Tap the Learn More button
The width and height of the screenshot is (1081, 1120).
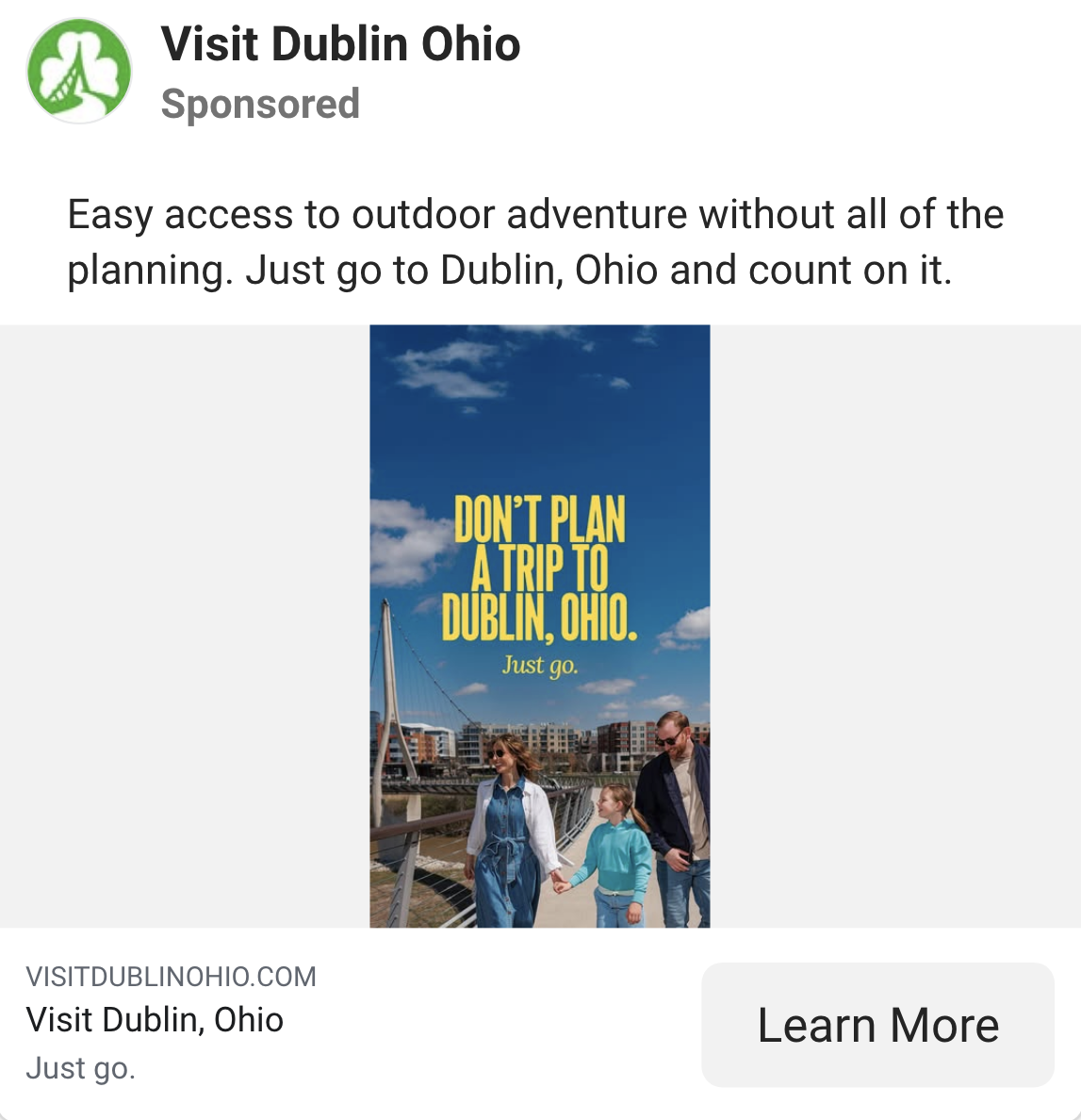coord(876,1025)
